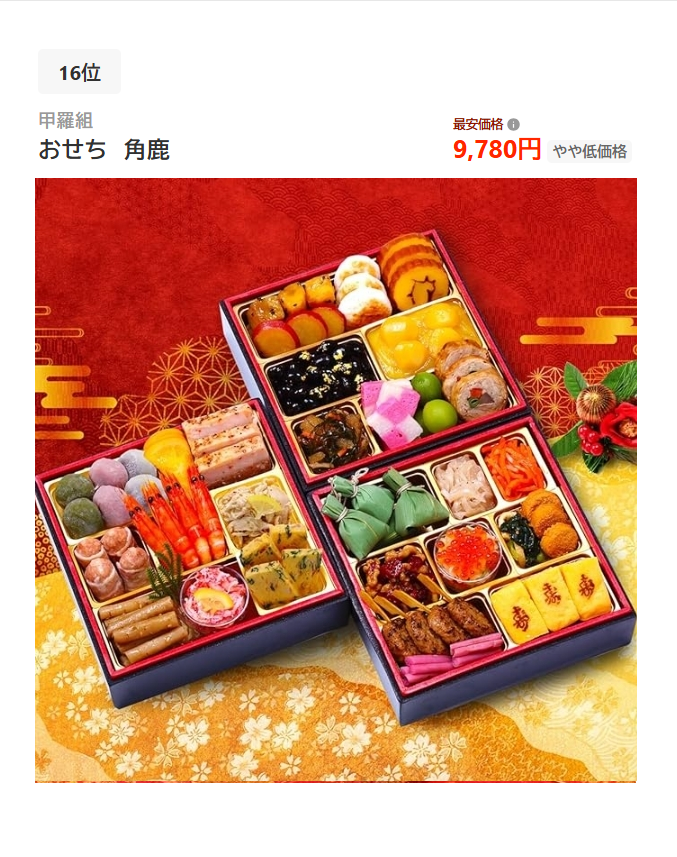This screenshot has height=857, width=677.
Task: View the 9,780円 lowest price details
Action: pos(497,150)
